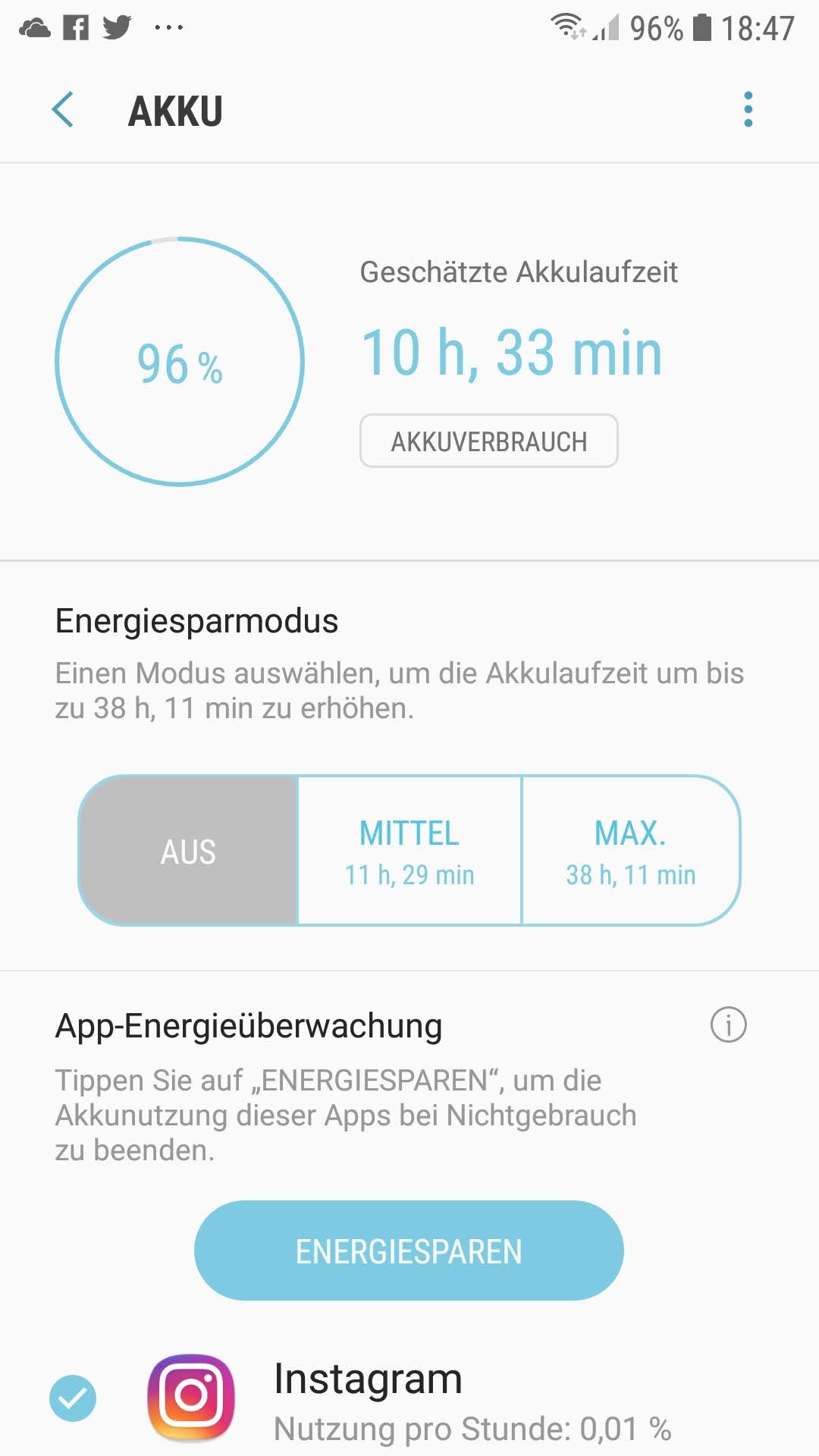
Task: Switch to MITTEL power saving mode
Action: 409,851
